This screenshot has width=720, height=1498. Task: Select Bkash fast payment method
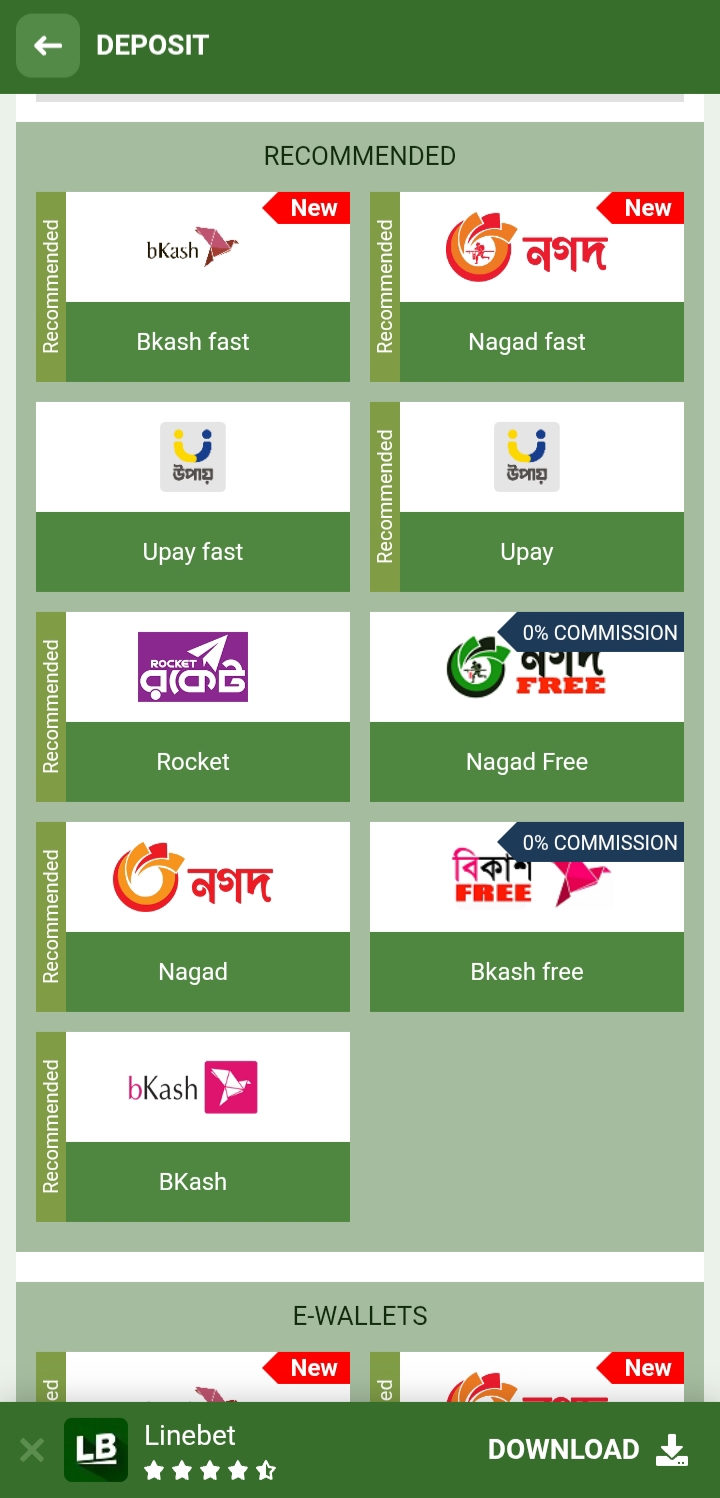193,287
